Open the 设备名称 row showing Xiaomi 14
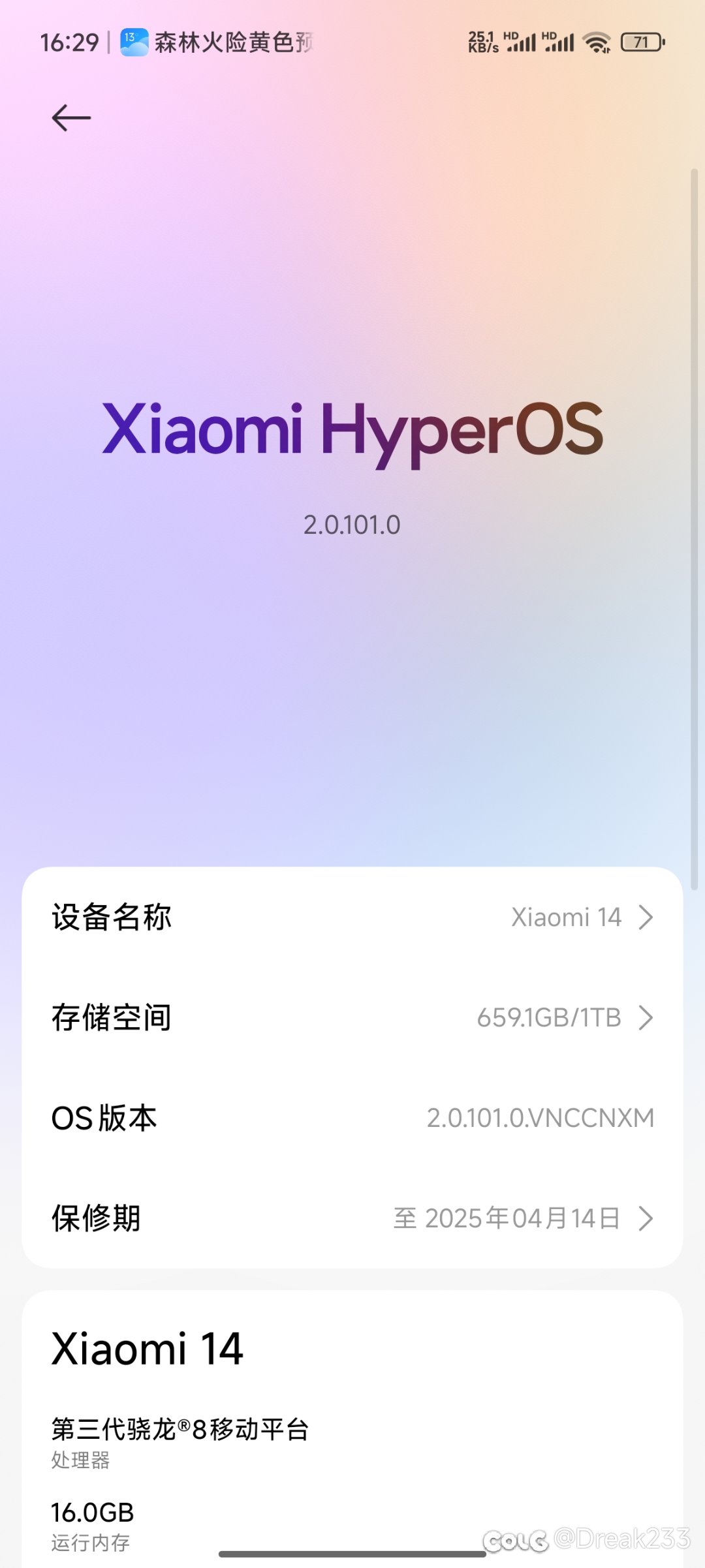Image resolution: width=705 pixels, height=1568 pixels. click(x=352, y=917)
